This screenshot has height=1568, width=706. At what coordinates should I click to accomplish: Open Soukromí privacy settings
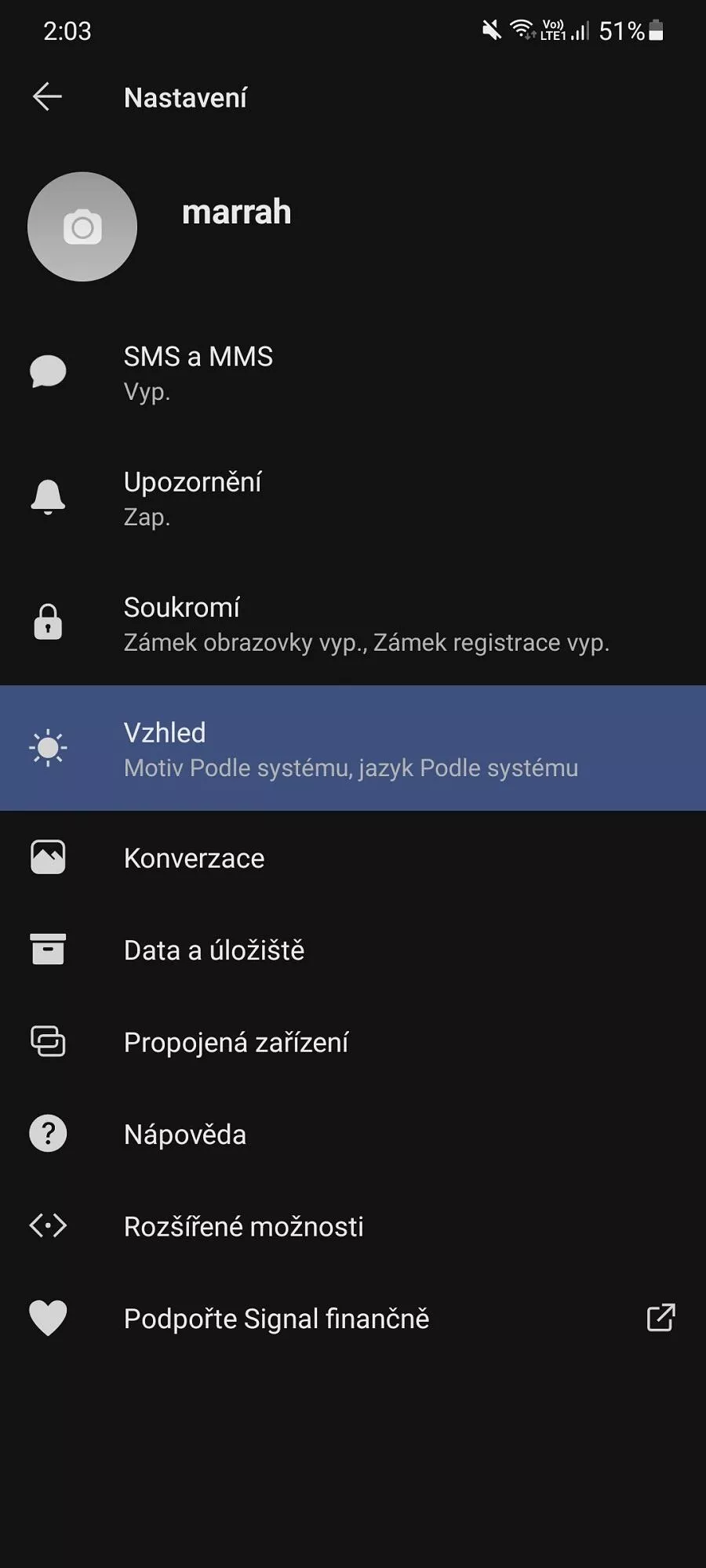pyautogui.click(x=353, y=623)
